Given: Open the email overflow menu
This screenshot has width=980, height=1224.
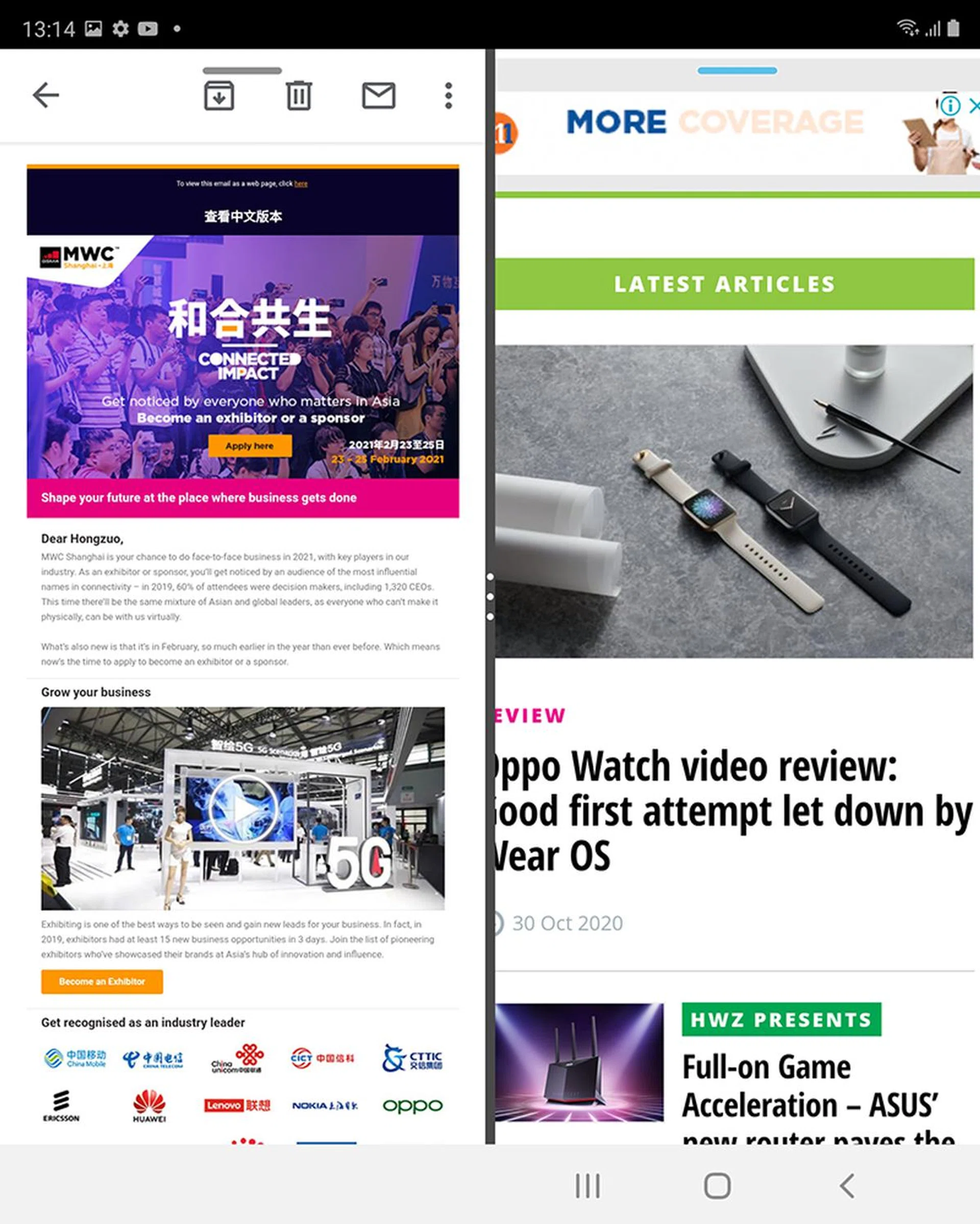Looking at the screenshot, I should pyautogui.click(x=448, y=95).
